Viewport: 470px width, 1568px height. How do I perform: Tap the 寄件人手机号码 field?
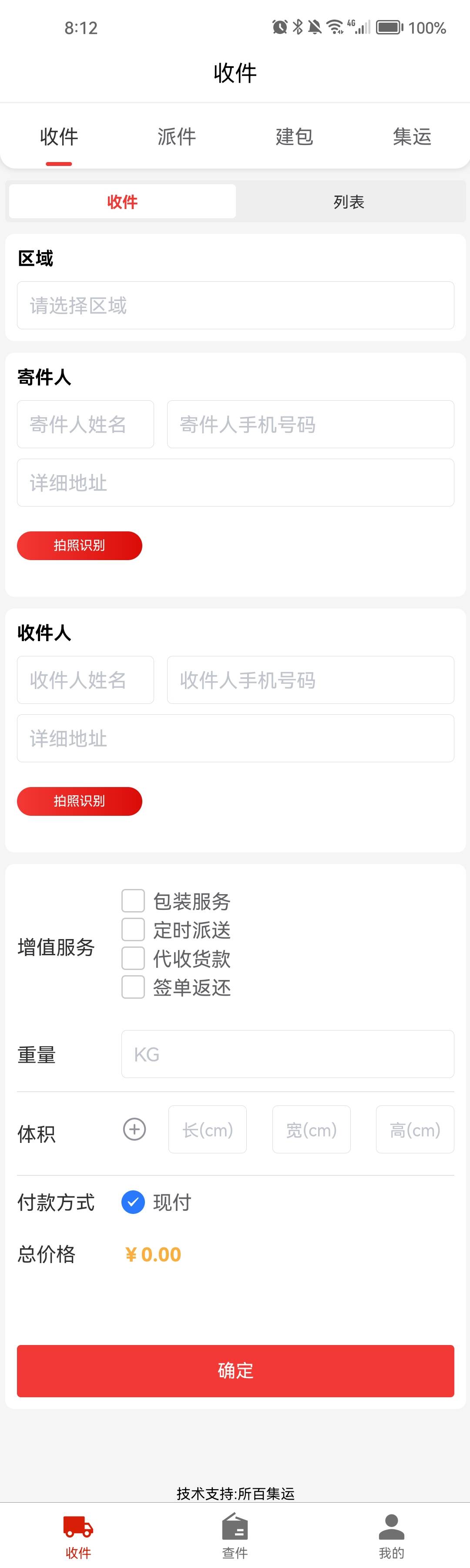click(310, 424)
